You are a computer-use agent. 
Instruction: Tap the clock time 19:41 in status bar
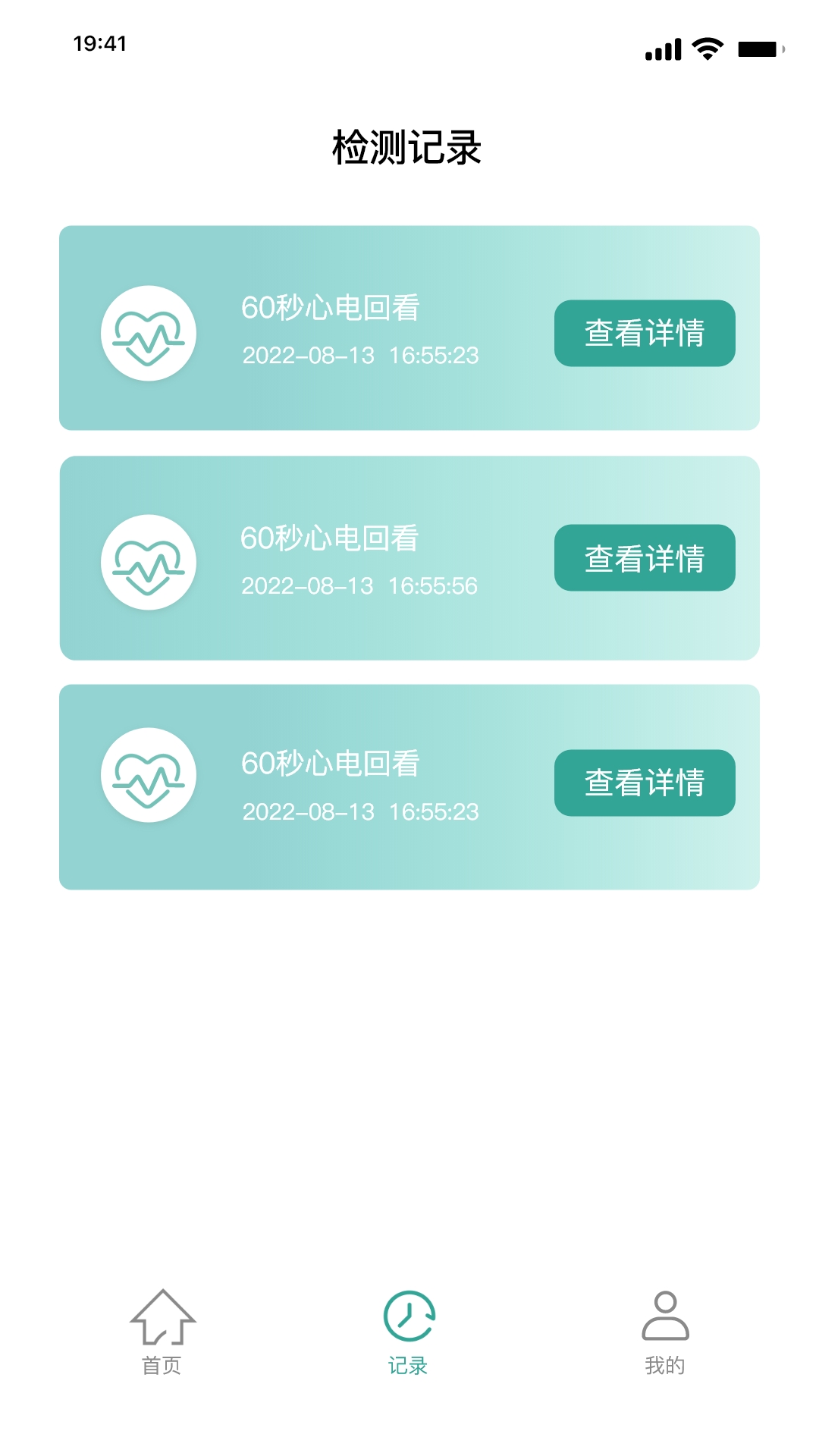tap(99, 43)
